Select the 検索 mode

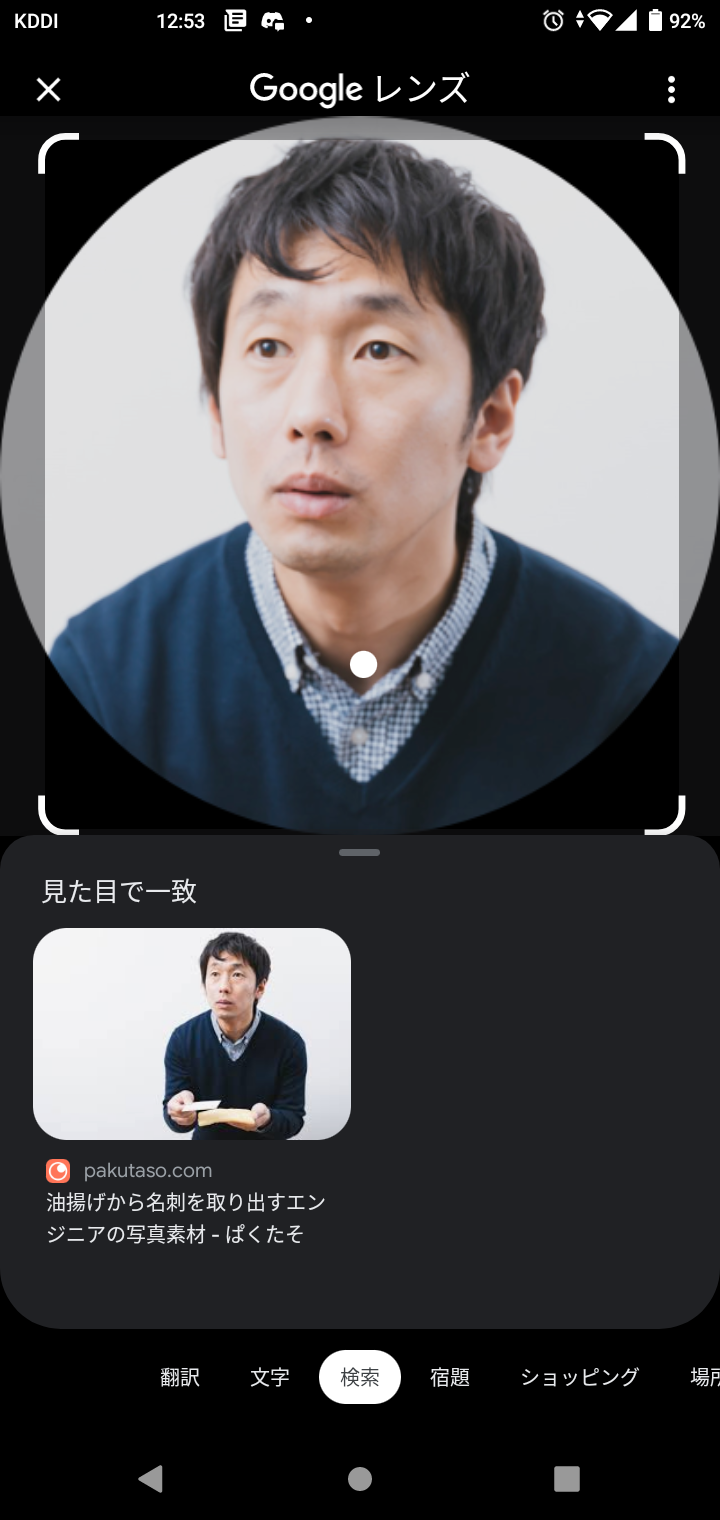point(360,1377)
